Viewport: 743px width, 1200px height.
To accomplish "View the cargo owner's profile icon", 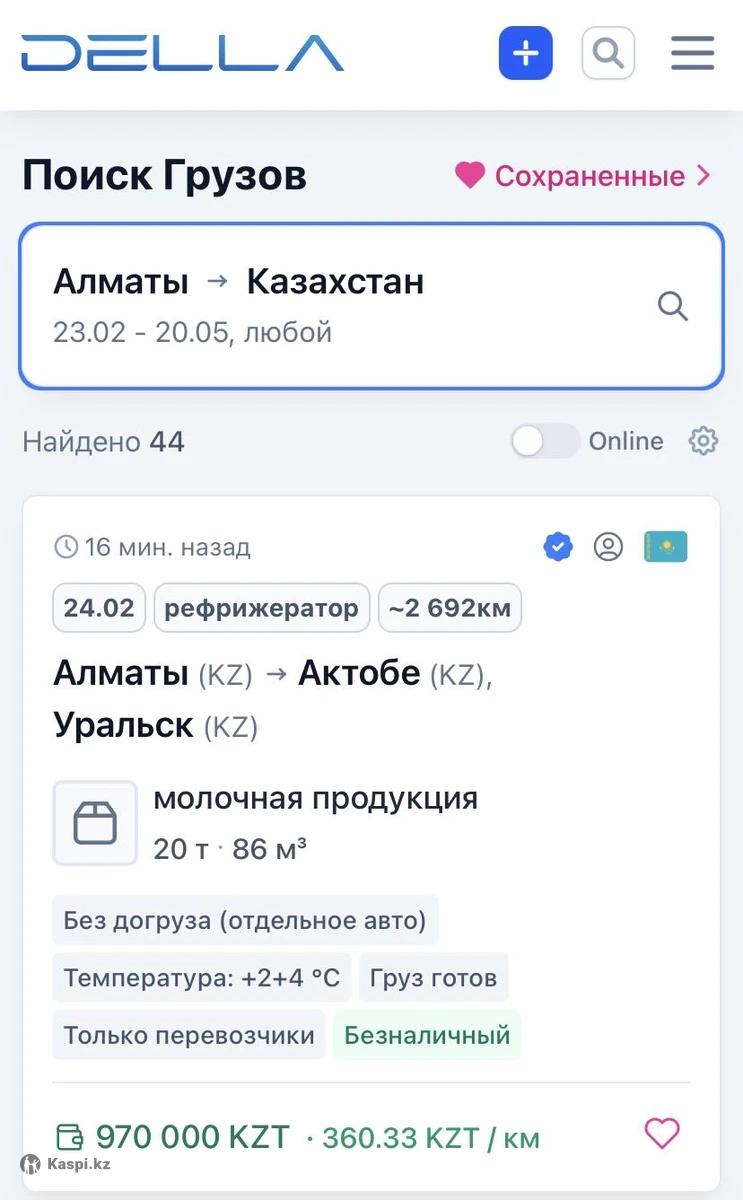I will pyautogui.click(x=608, y=547).
